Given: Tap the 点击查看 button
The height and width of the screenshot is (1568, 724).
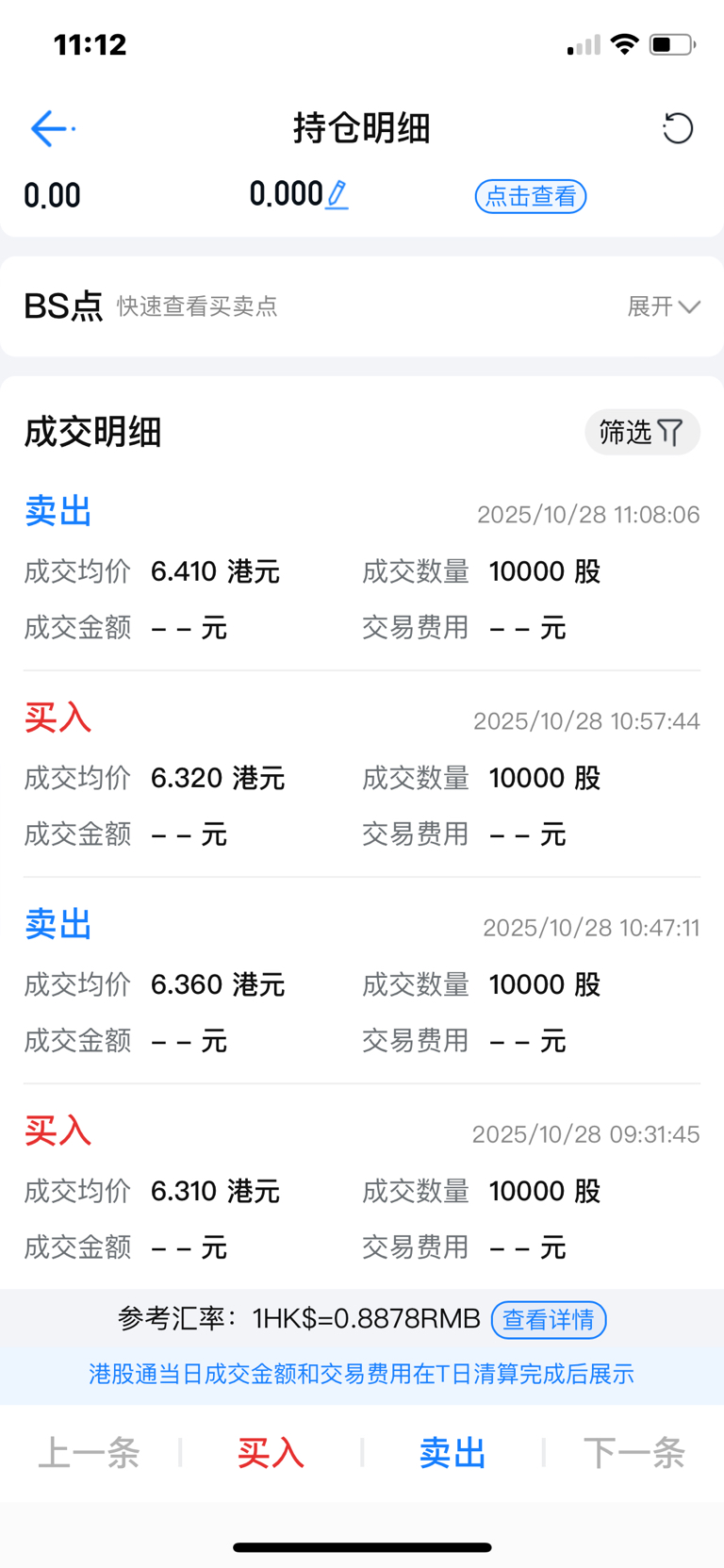Looking at the screenshot, I should pyautogui.click(x=531, y=196).
